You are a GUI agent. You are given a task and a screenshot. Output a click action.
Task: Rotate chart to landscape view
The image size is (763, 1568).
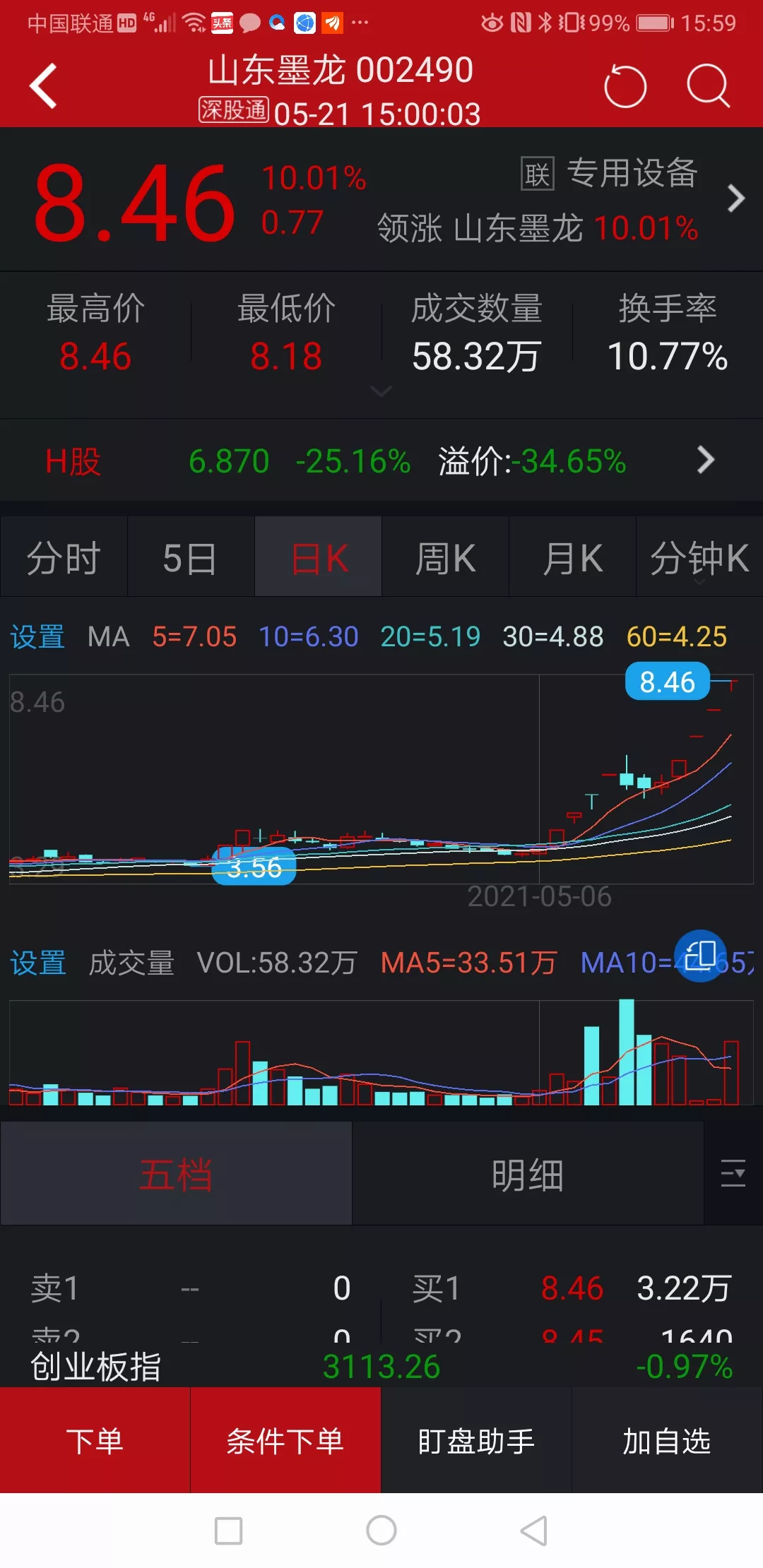(x=701, y=956)
